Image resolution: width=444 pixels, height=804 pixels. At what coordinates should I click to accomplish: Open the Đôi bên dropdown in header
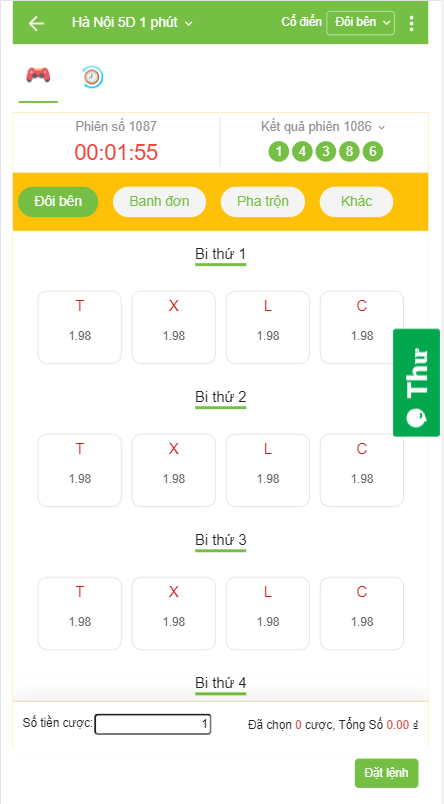coord(360,23)
